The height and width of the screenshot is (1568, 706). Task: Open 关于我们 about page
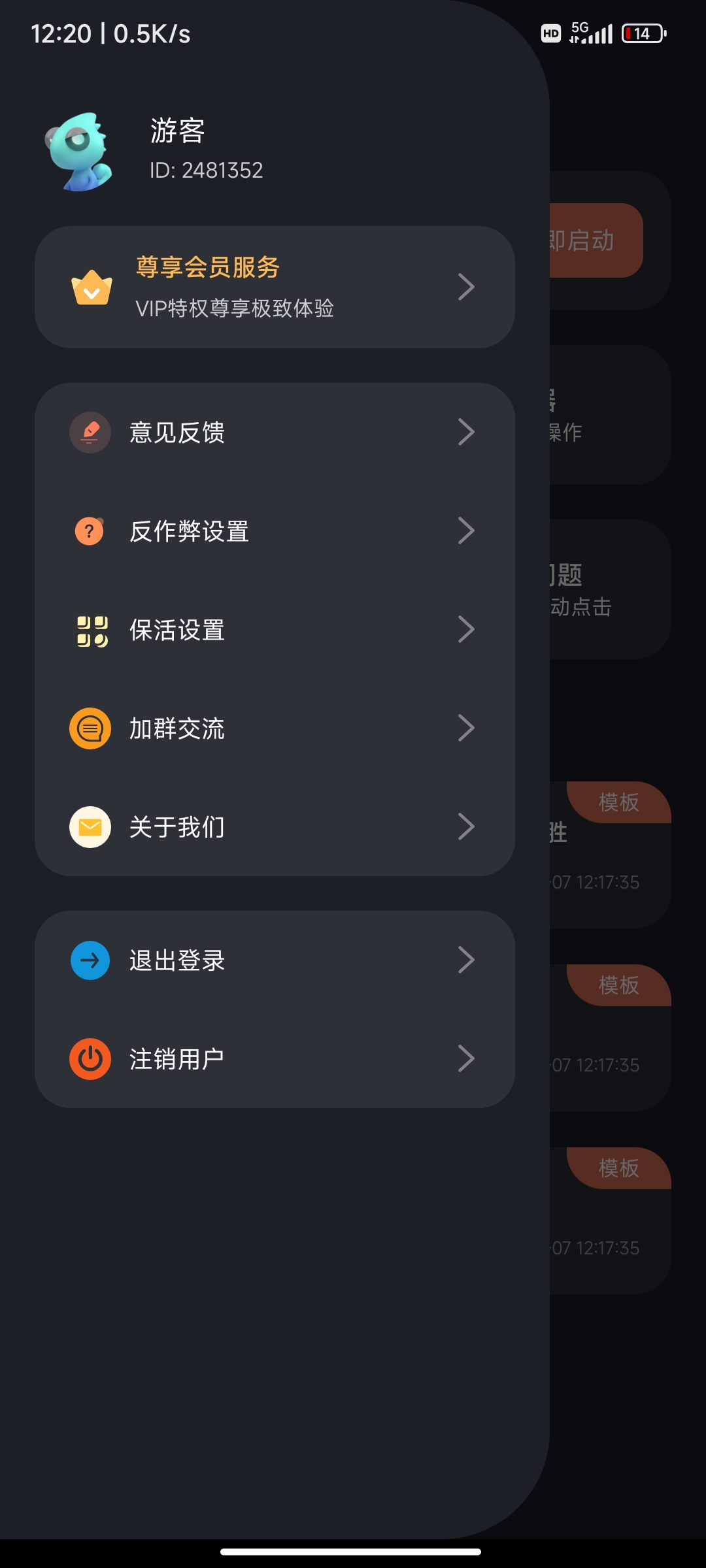(275, 827)
